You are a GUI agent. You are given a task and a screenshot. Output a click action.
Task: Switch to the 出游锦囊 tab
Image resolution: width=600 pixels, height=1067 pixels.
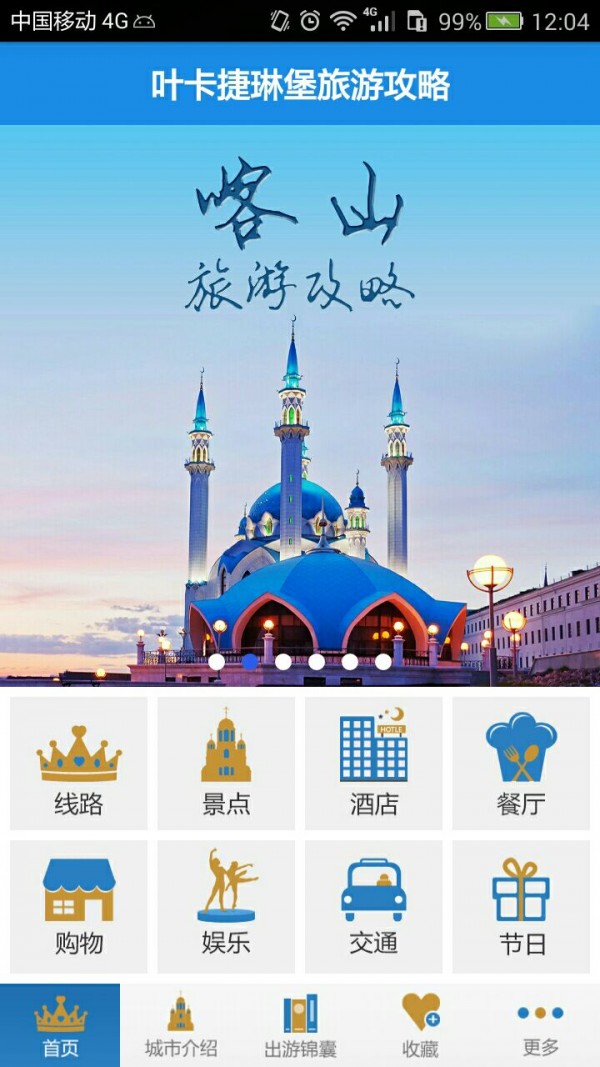pos(300,1026)
